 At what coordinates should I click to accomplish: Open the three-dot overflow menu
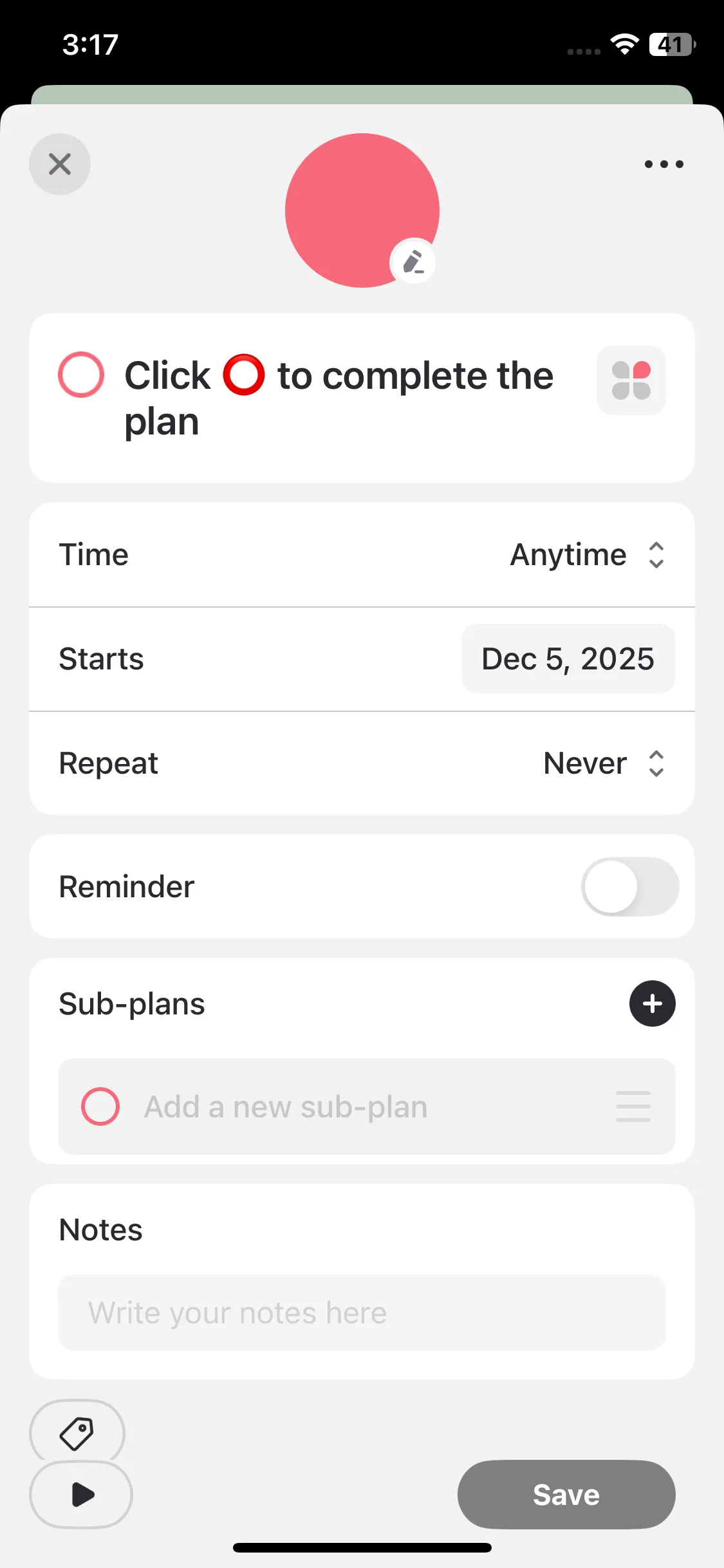click(x=664, y=164)
